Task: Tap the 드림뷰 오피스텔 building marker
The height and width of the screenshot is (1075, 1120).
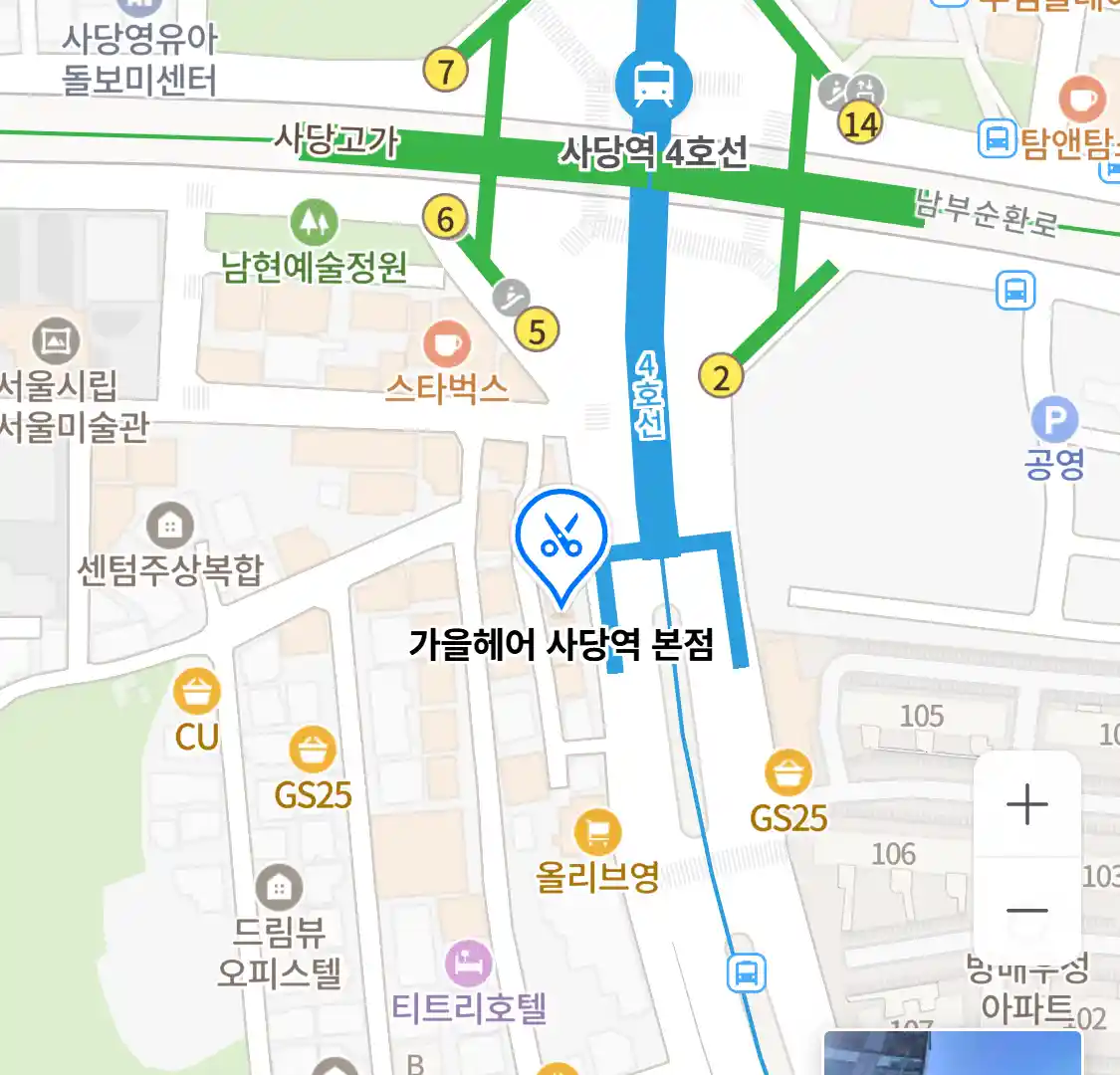Action: [279, 887]
